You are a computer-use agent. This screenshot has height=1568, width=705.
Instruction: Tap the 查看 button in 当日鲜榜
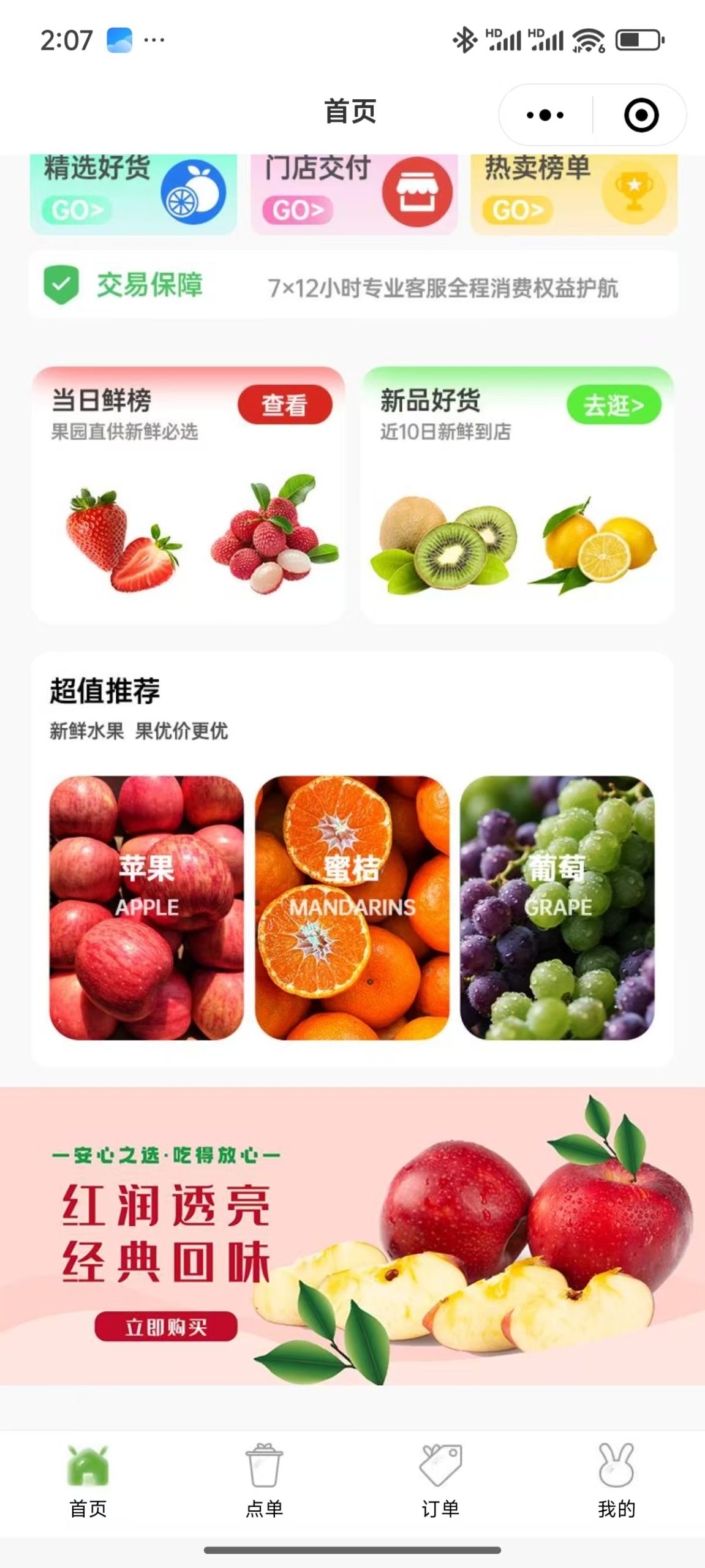tap(285, 405)
